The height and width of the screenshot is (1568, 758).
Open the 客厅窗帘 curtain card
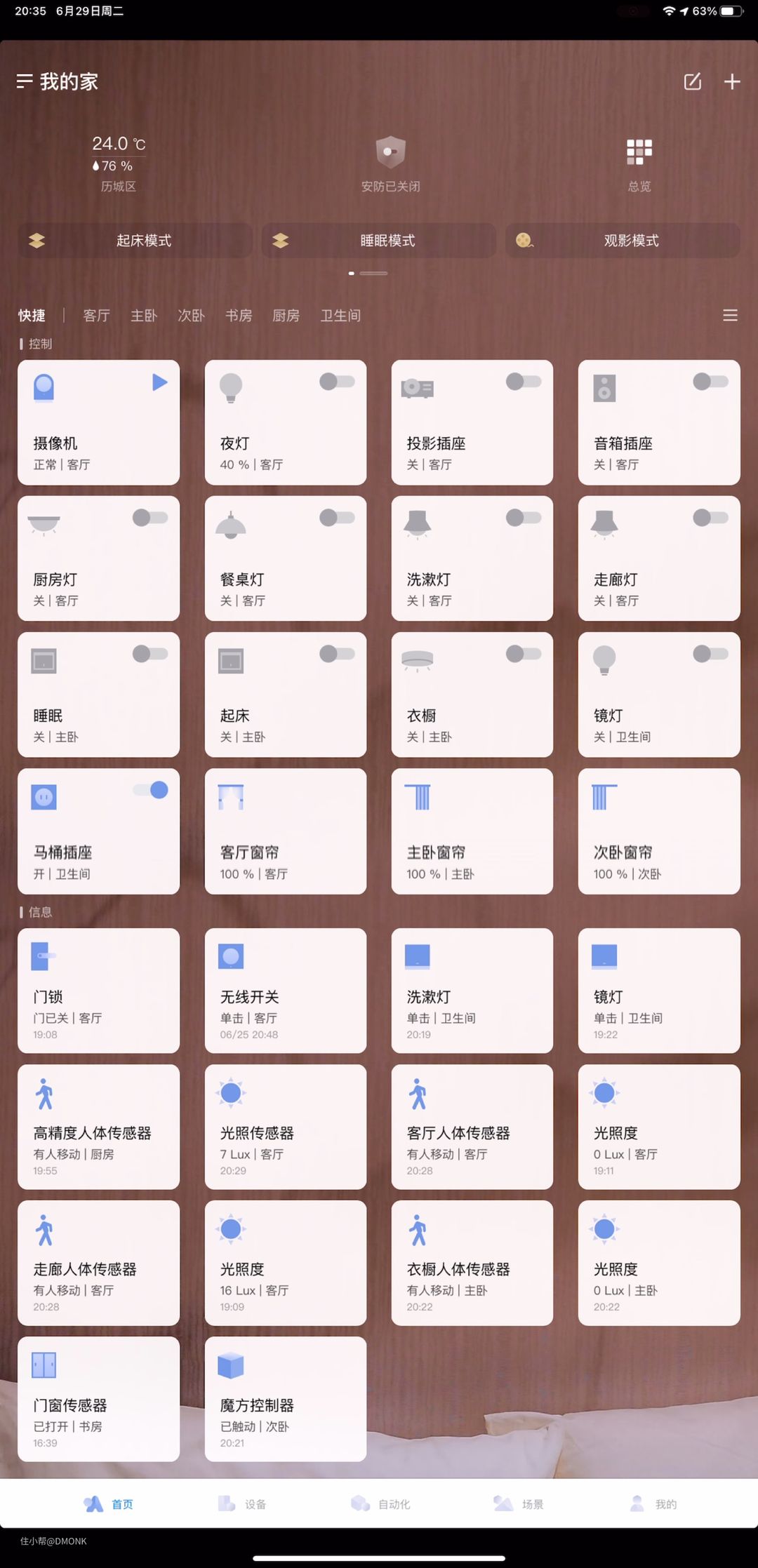pos(285,831)
